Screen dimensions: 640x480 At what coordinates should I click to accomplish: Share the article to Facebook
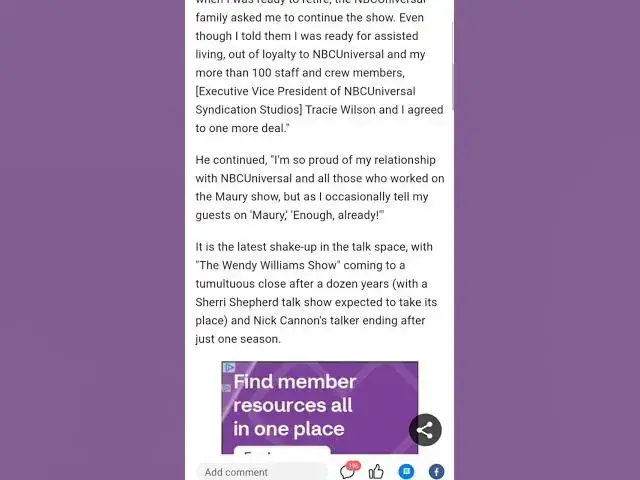pyautogui.click(x=436, y=472)
